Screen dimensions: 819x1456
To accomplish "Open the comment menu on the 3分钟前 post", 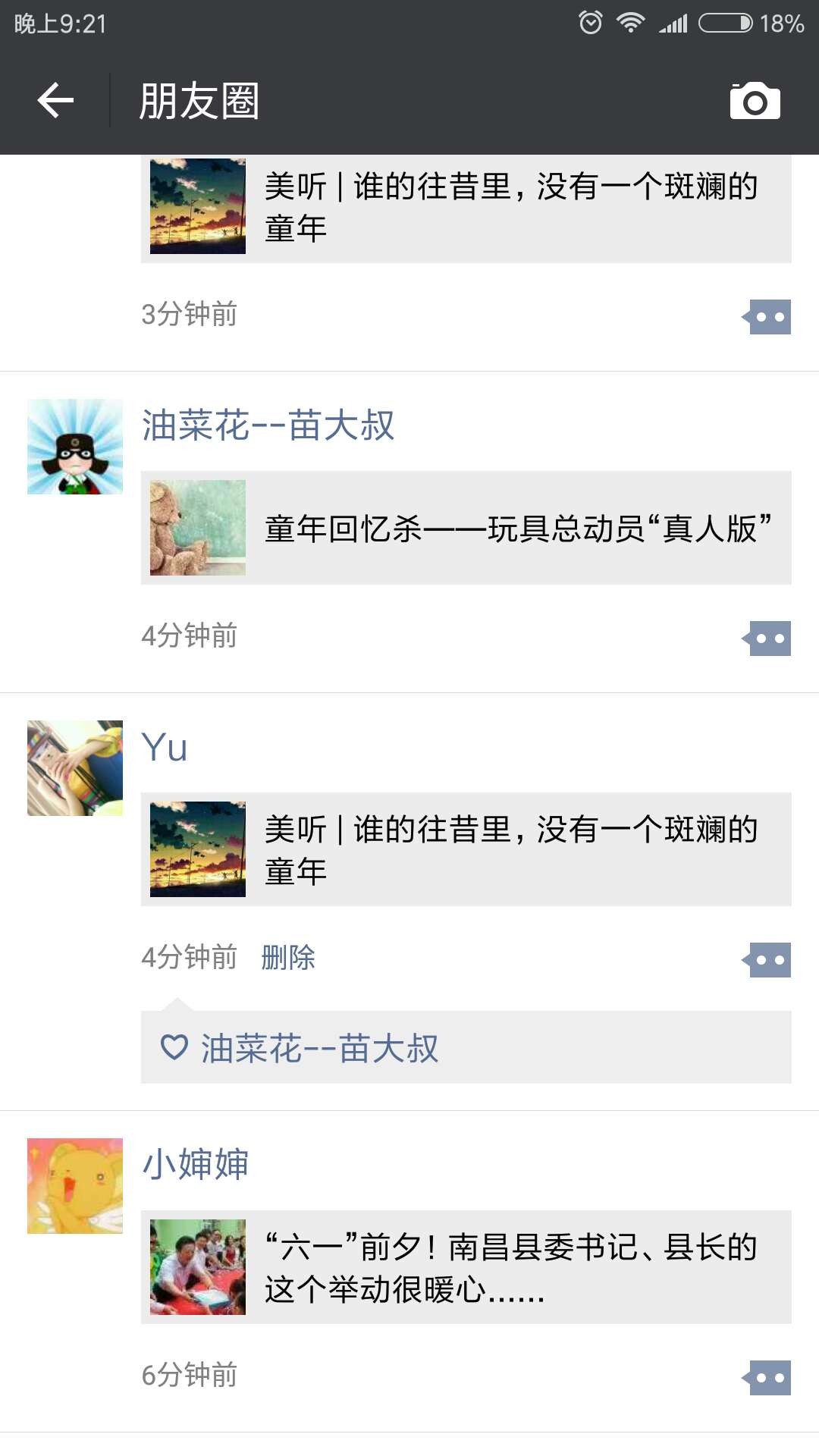I will click(x=767, y=317).
